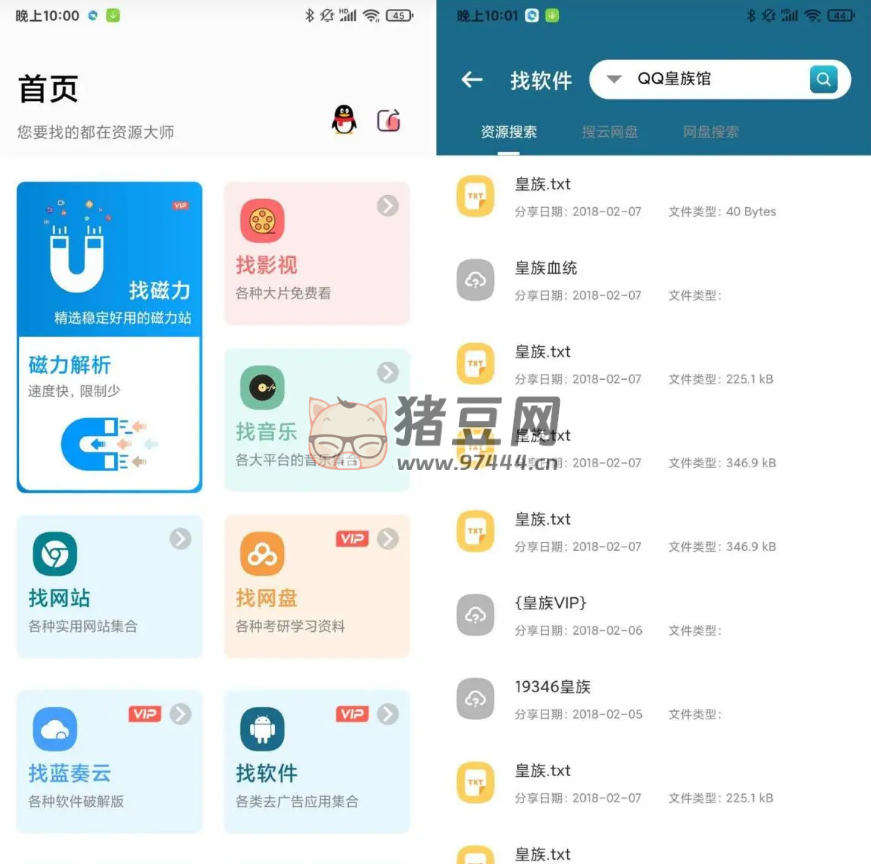Open the 磁力解析 card
The height and width of the screenshot is (864, 871).
(x=109, y=413)
